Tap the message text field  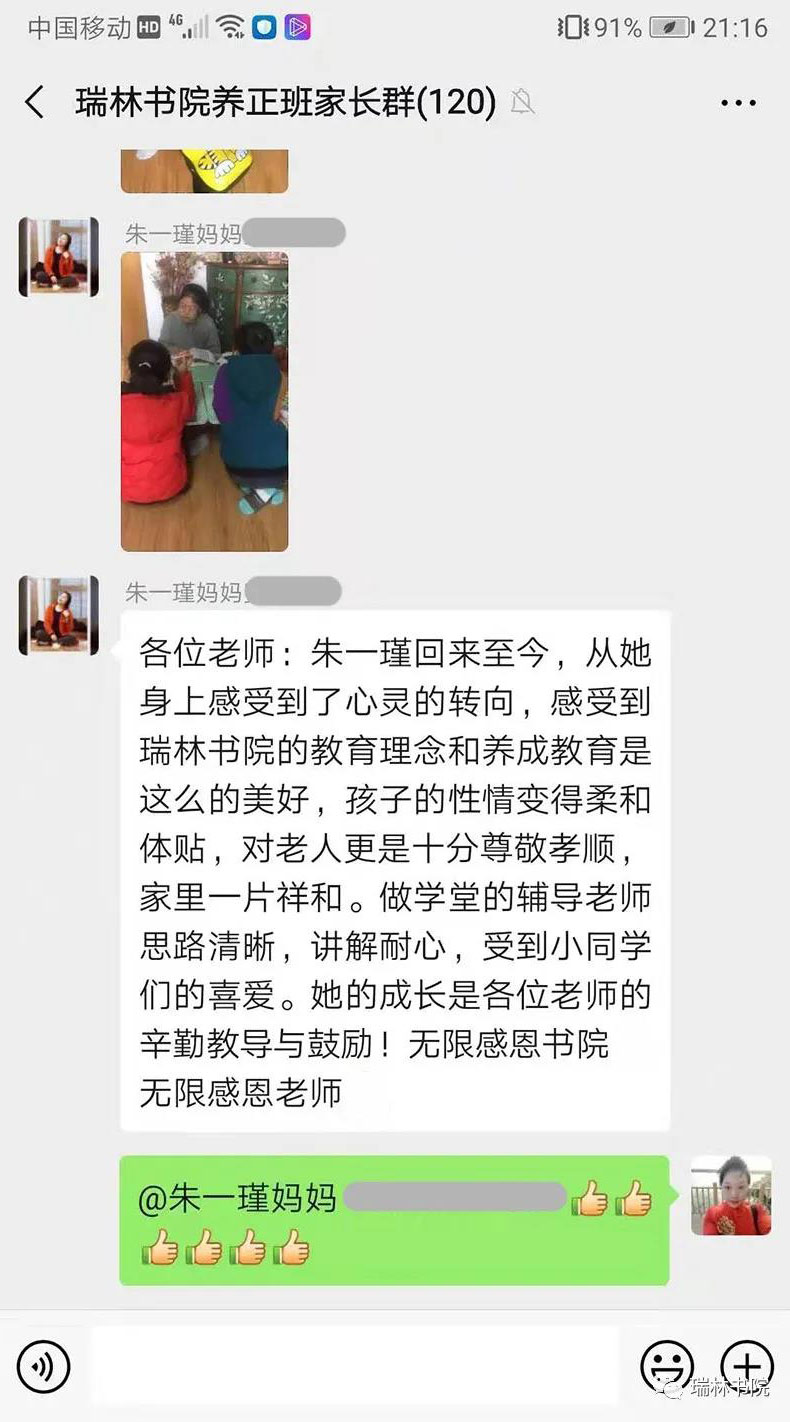click(355, 1366)
